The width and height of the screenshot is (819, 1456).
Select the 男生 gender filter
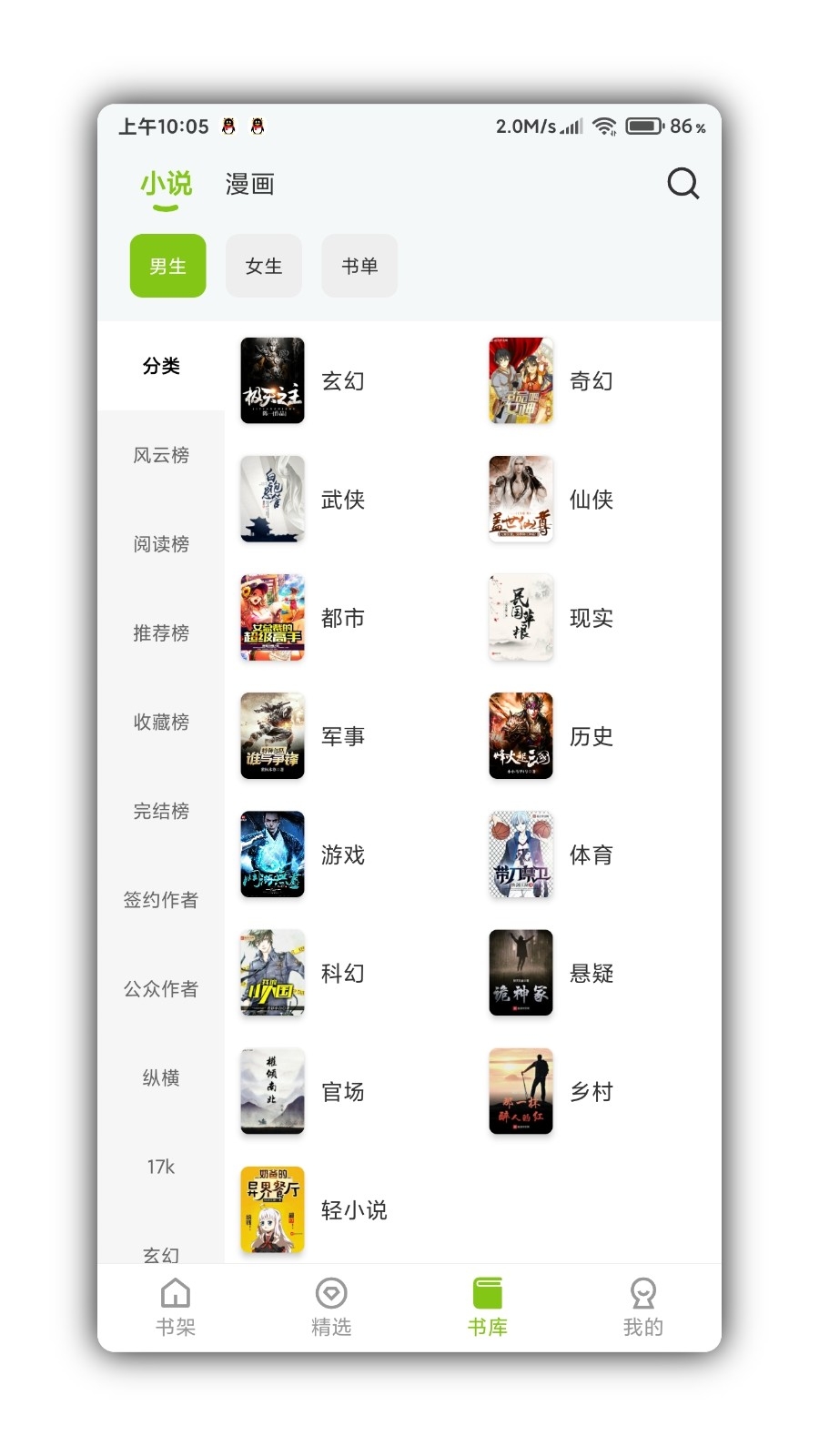point(167,266)
